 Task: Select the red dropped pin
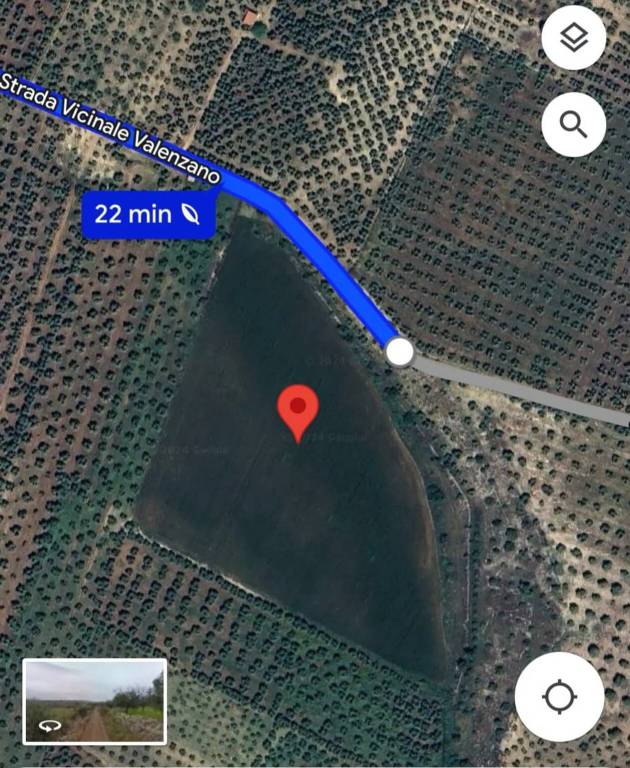tap(297, 410)
